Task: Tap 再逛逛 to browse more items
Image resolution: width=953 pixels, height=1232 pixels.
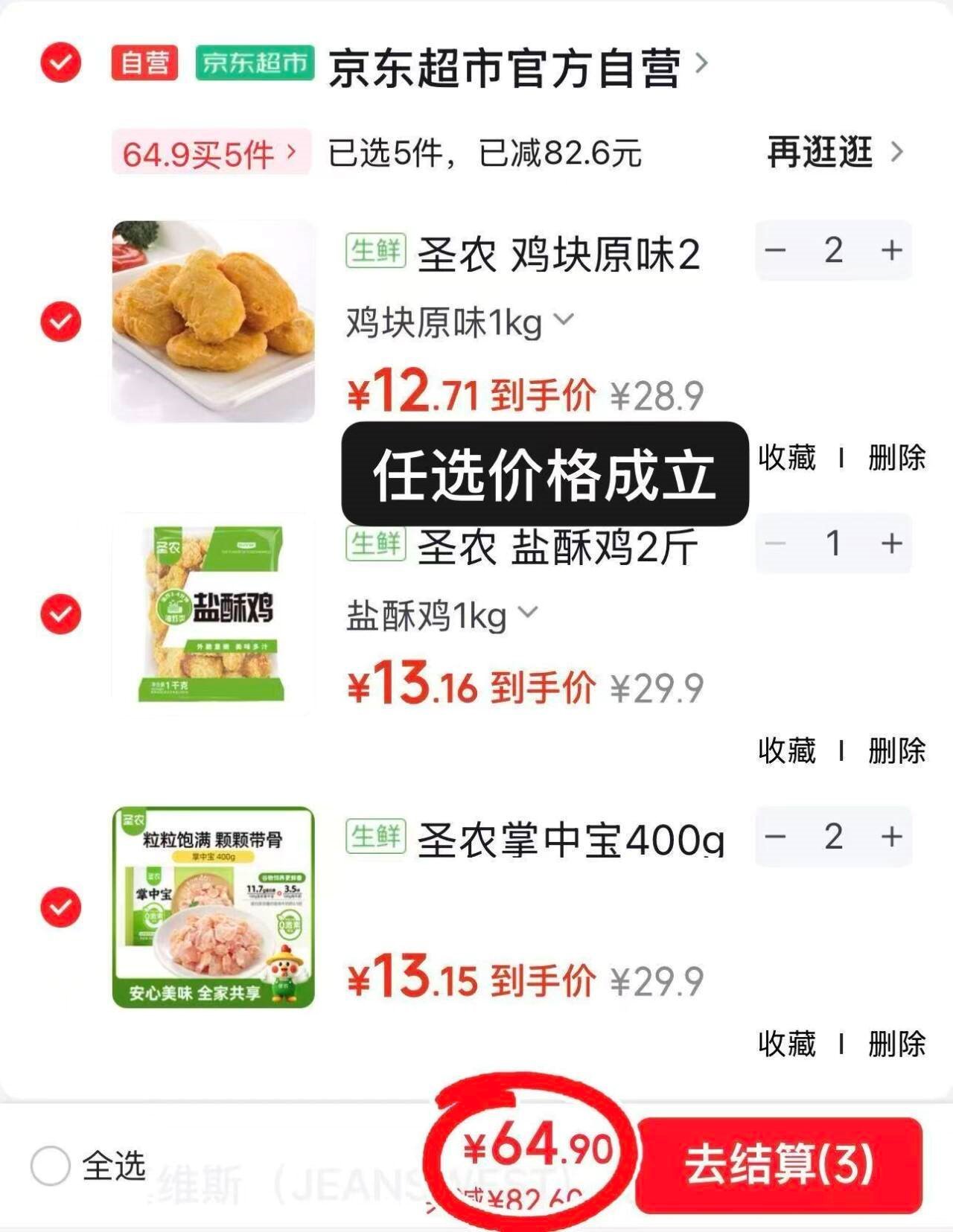Action: point(834,152)
